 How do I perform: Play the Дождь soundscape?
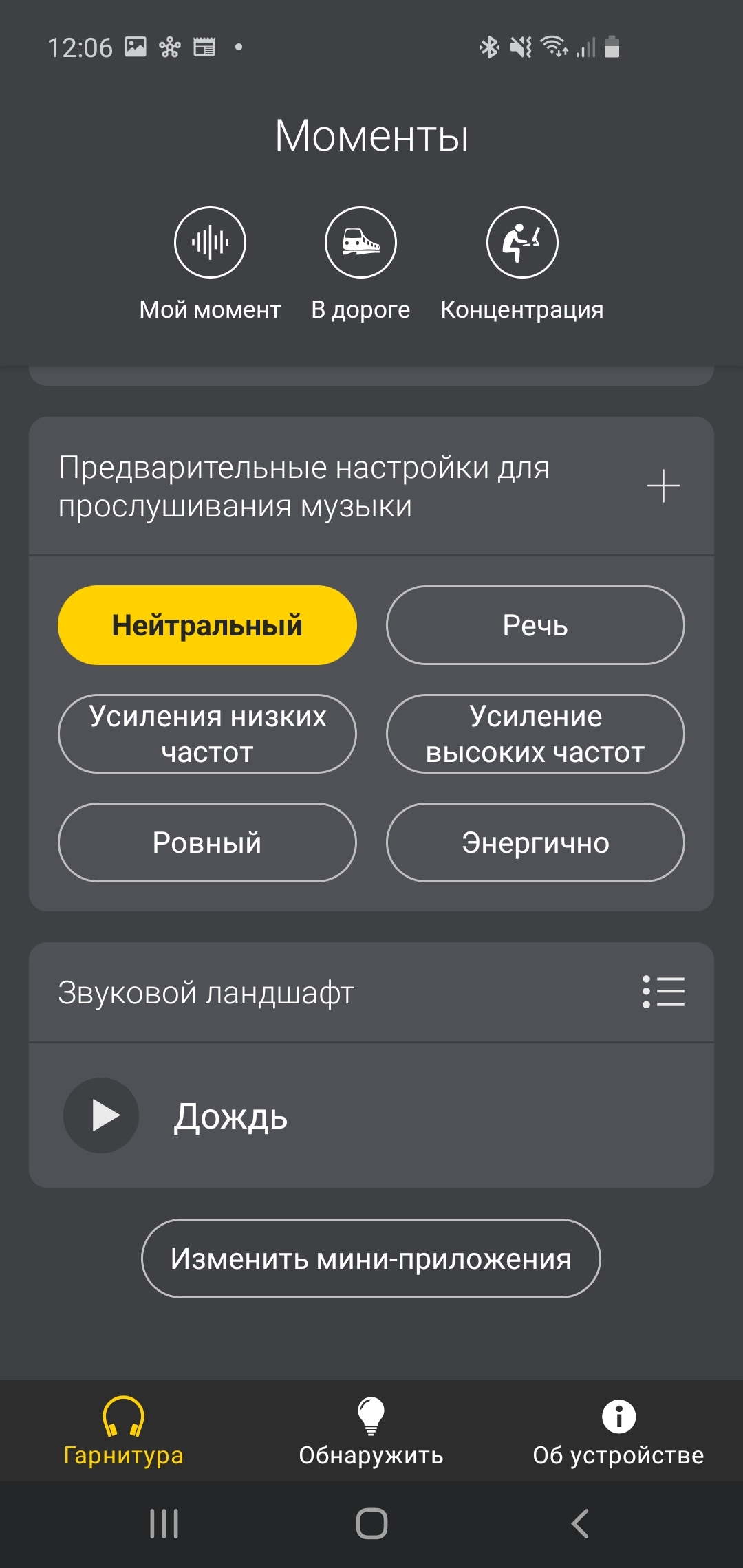[101, 1115]
